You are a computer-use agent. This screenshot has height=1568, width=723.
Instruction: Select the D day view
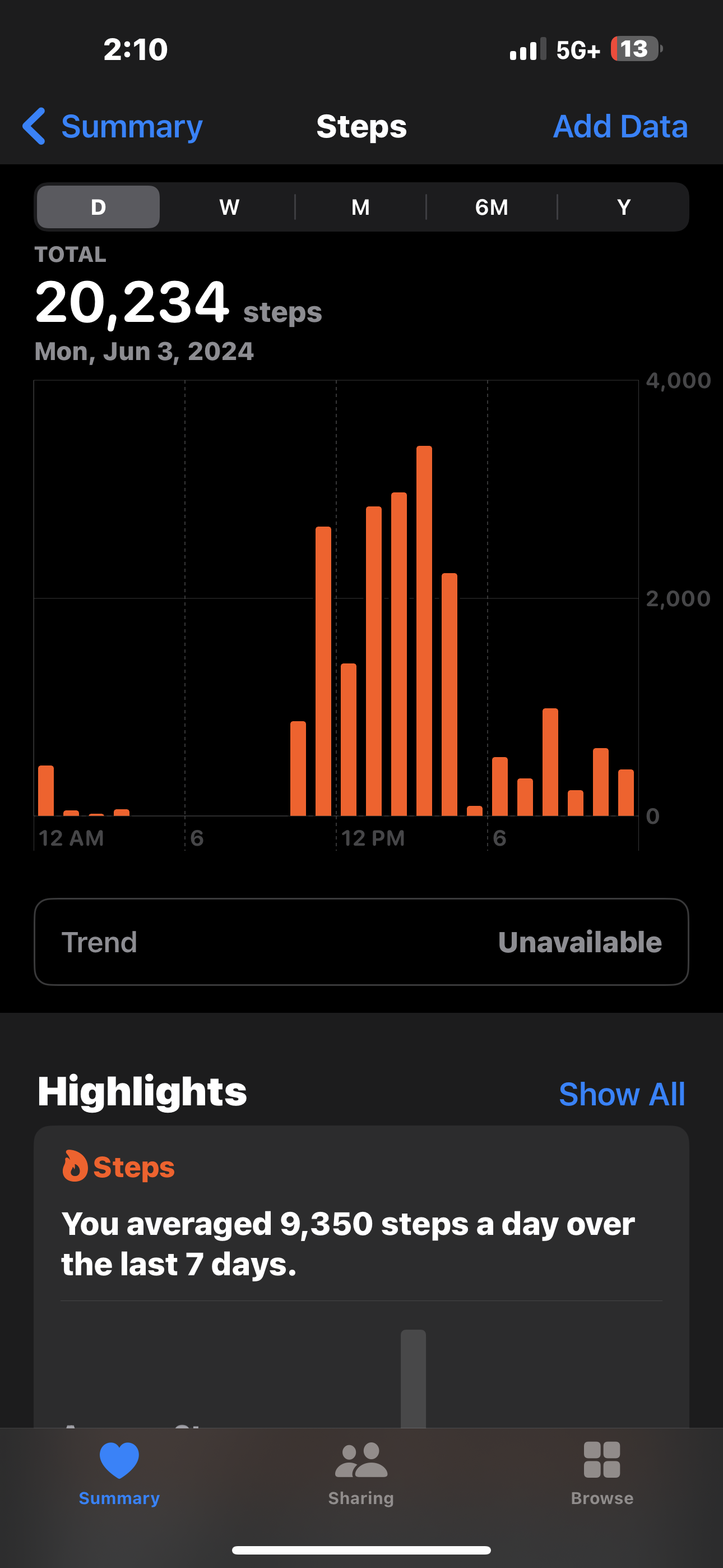coord(99,207)
